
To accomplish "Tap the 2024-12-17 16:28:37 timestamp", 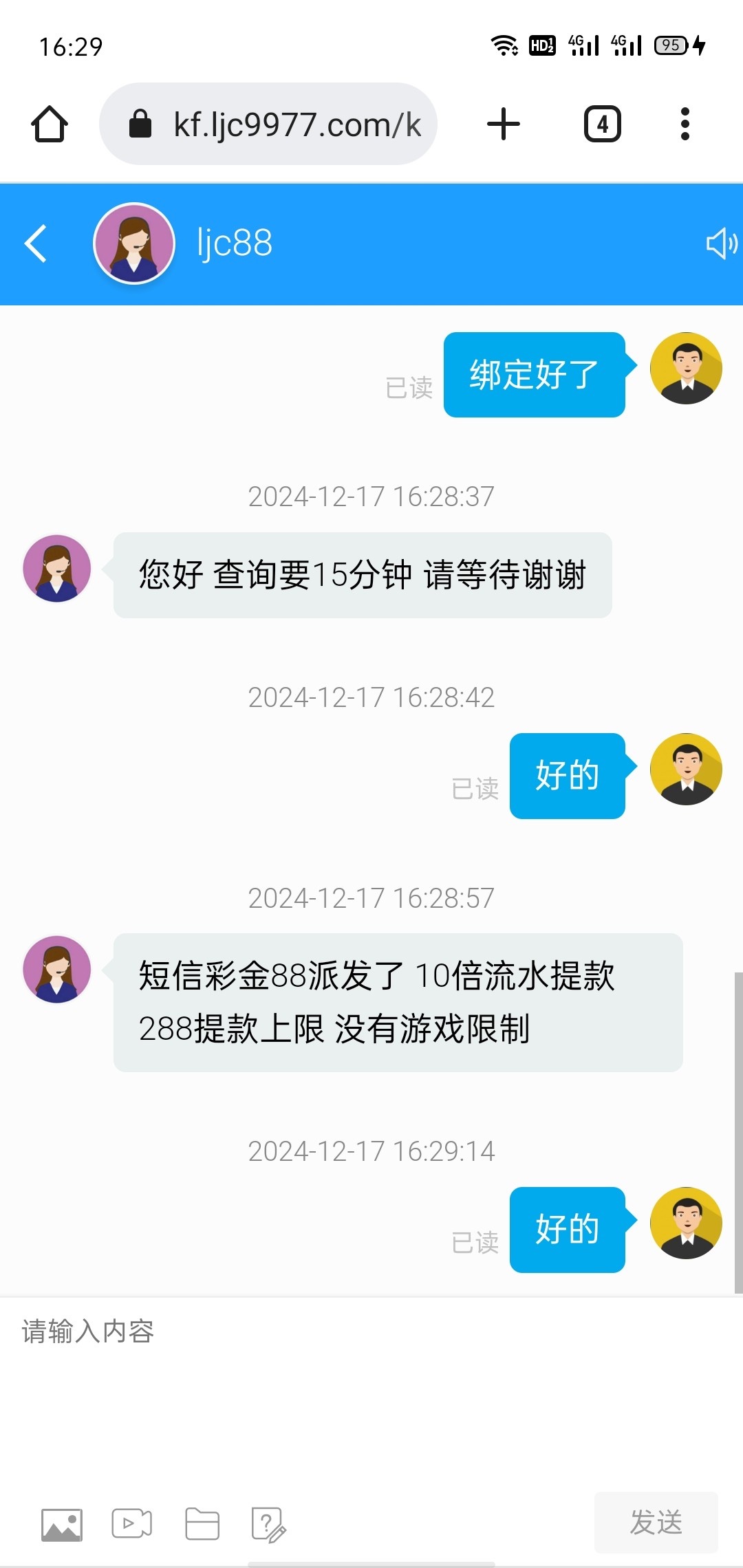I will tap(371, 497).
